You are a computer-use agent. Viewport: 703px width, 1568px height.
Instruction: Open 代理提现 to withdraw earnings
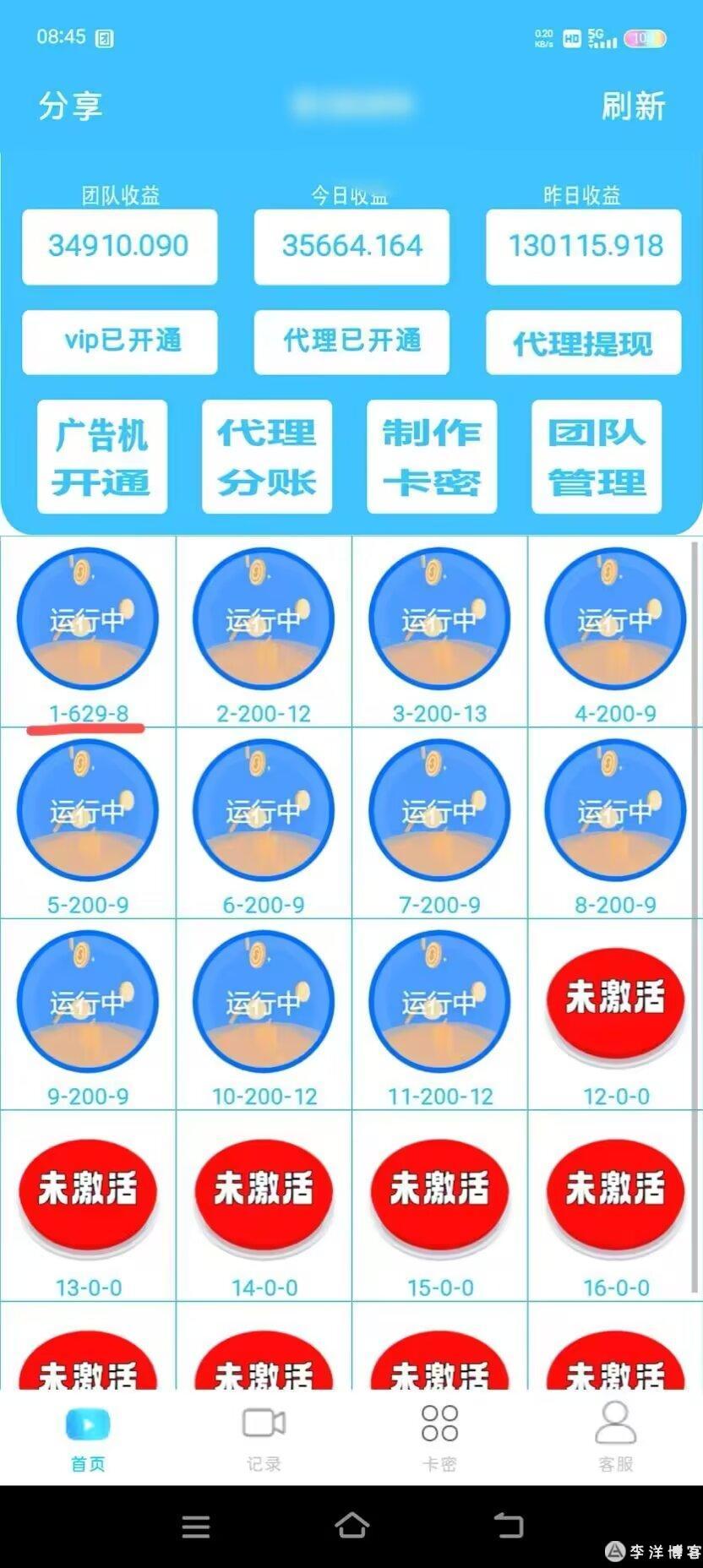point(583,341)
